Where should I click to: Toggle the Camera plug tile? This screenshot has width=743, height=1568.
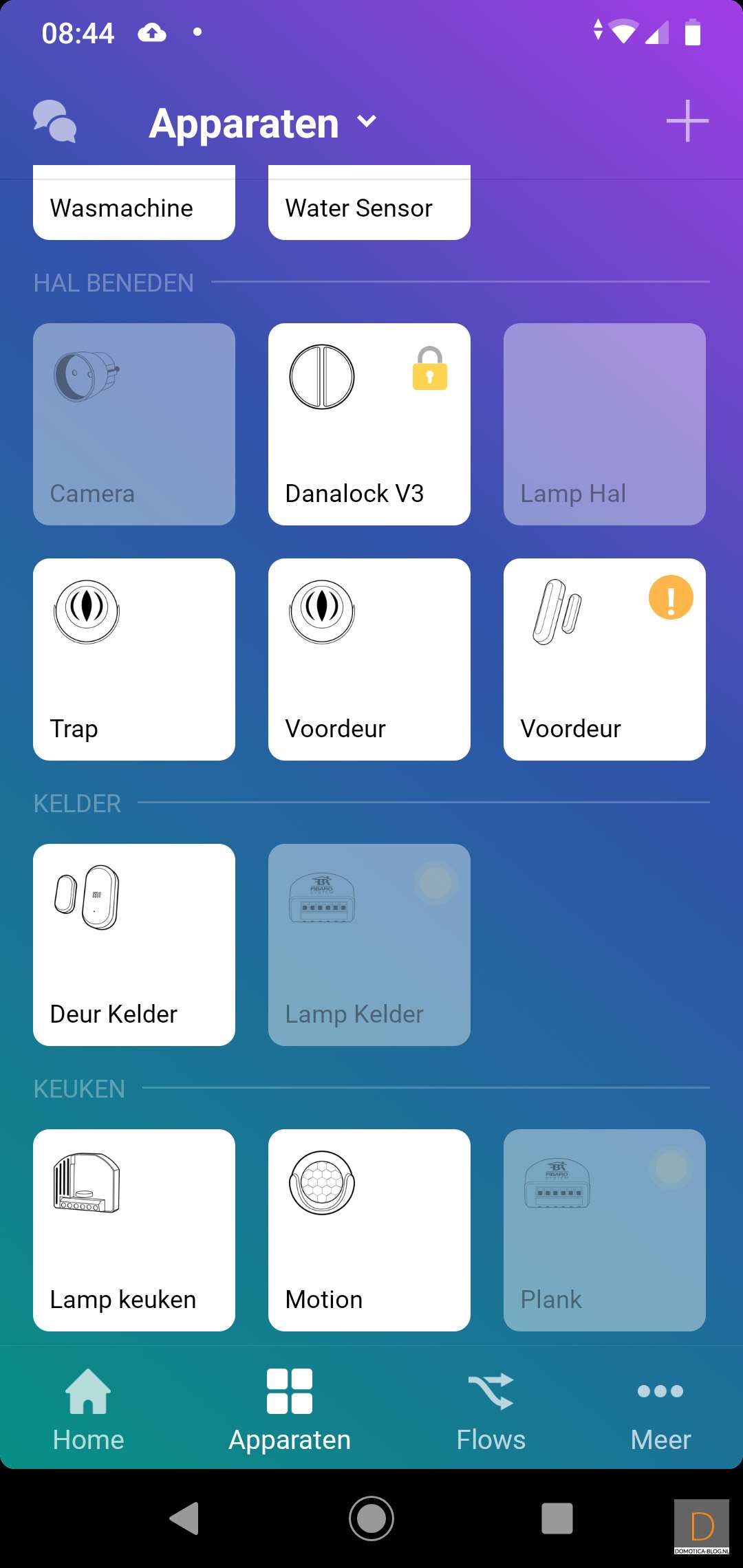point(134,424)
